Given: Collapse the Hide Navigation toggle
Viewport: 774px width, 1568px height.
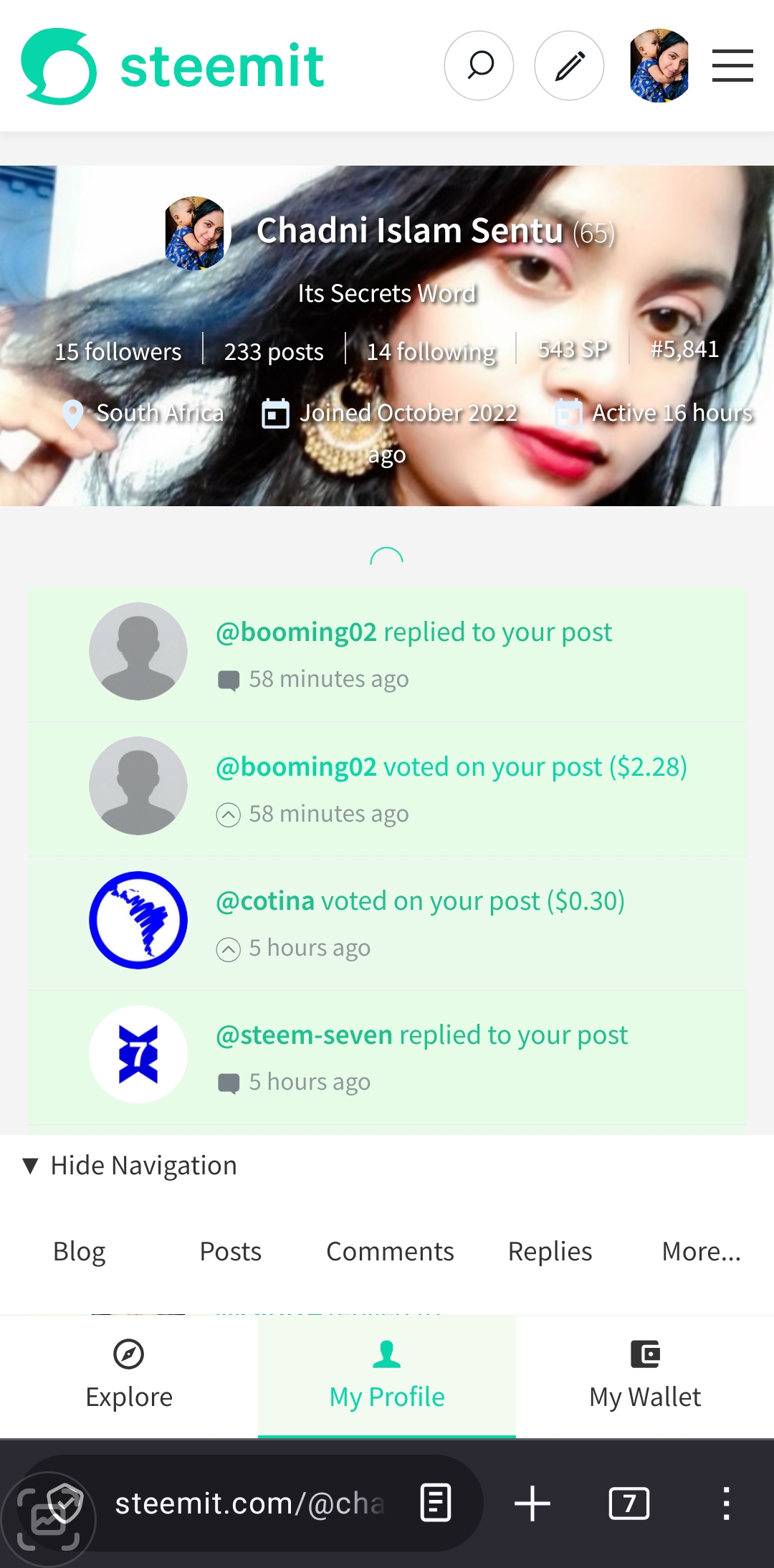Looking at the screenshot, I should [x=130, y=1165].
